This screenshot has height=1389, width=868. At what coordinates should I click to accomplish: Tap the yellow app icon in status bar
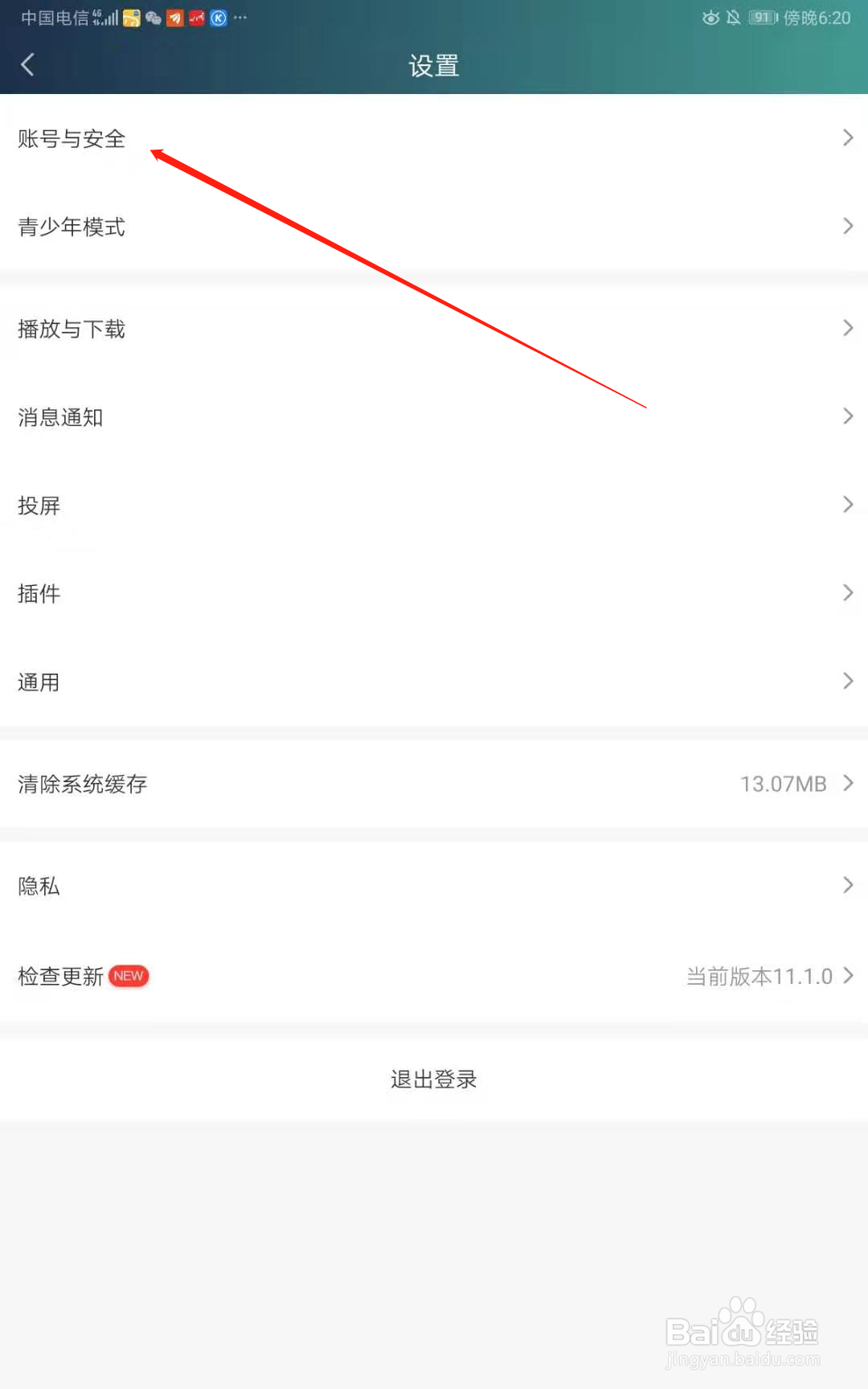point(131,18)
